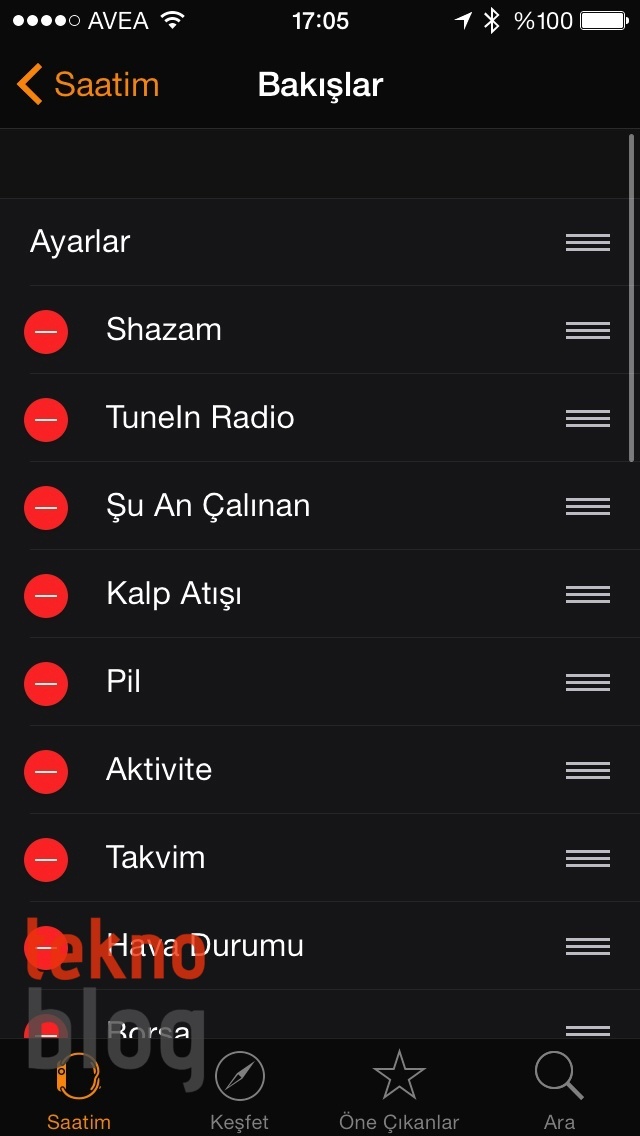Go back to Saatim
This screenshot has width=640, height=1136.
tap(88, 85)
